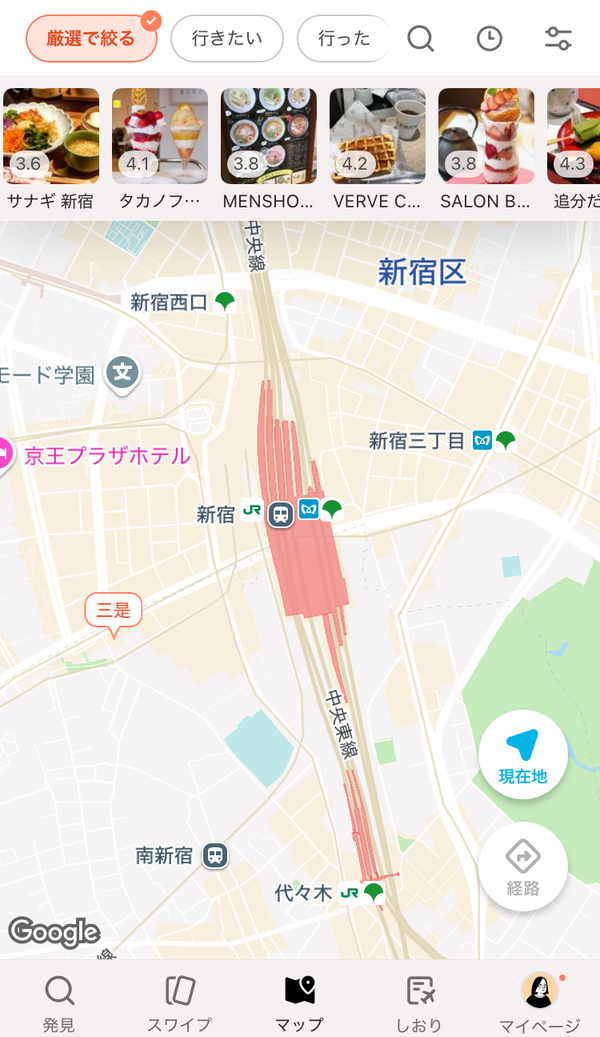The height and width of the screenshot is (1037, 600).
Task: Tap the 経路 route button
Action: click(x=523, y=866)
